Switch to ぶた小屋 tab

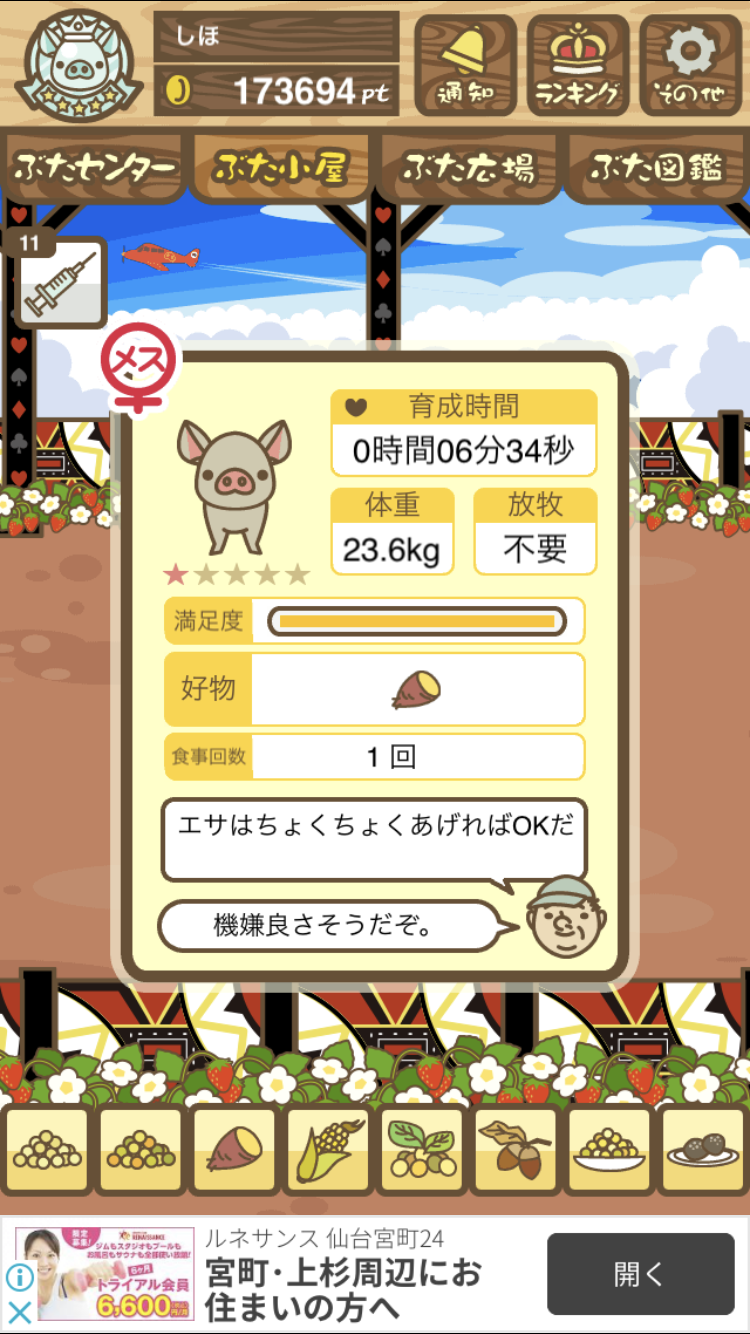[x=281, y=168]
